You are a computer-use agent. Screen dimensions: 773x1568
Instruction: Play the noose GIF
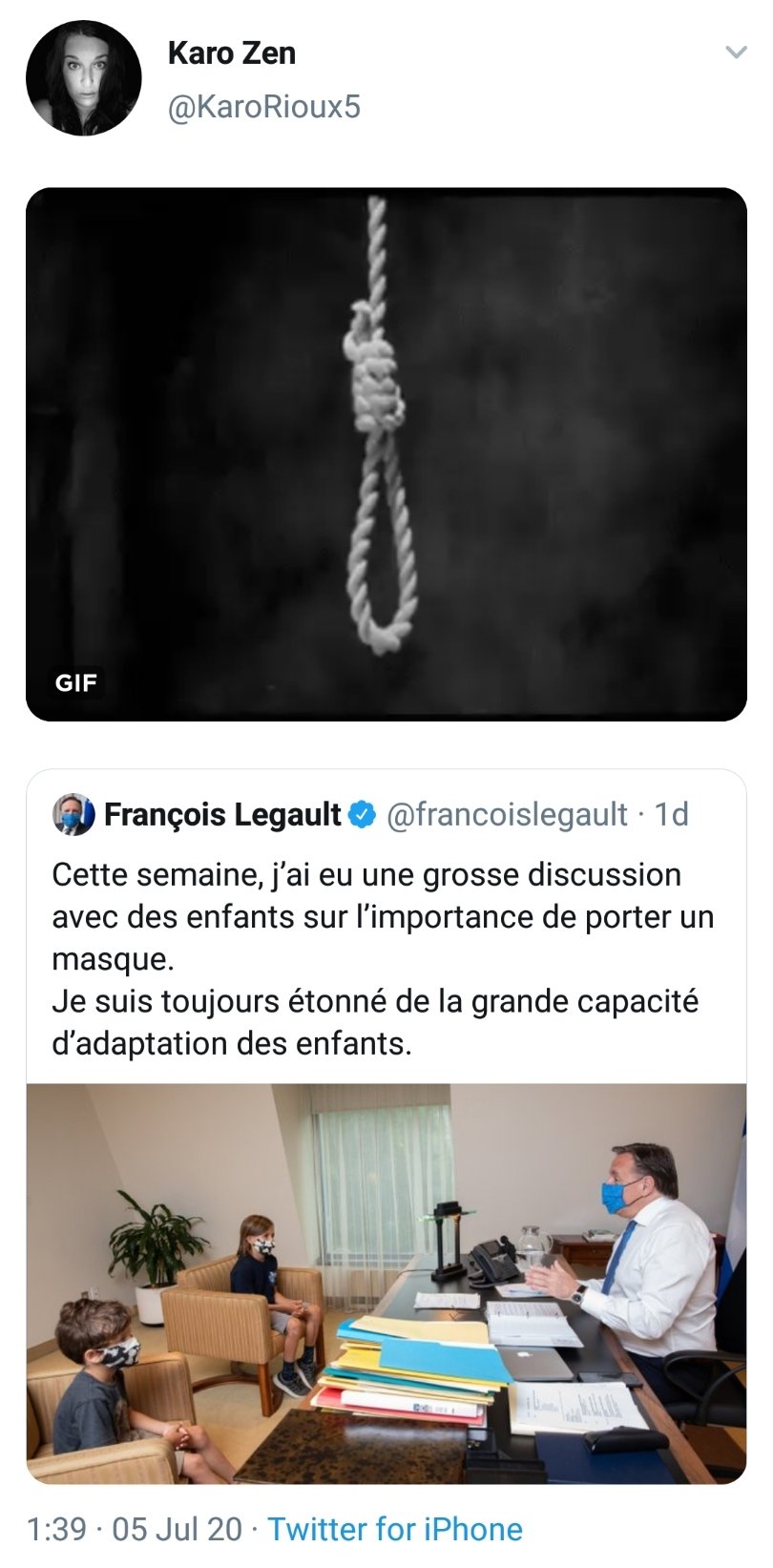386,453
